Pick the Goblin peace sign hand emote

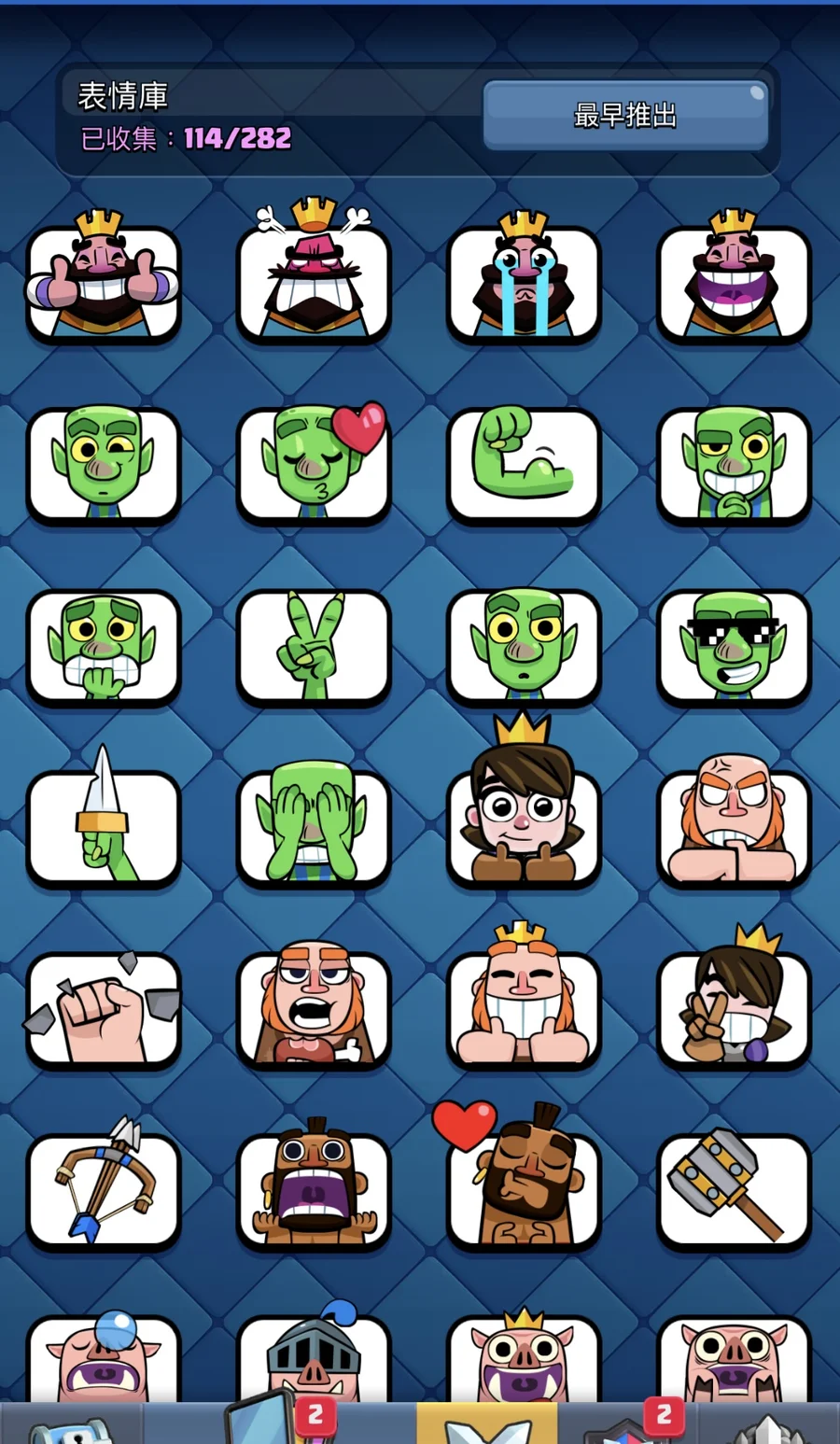coord(313,646)
